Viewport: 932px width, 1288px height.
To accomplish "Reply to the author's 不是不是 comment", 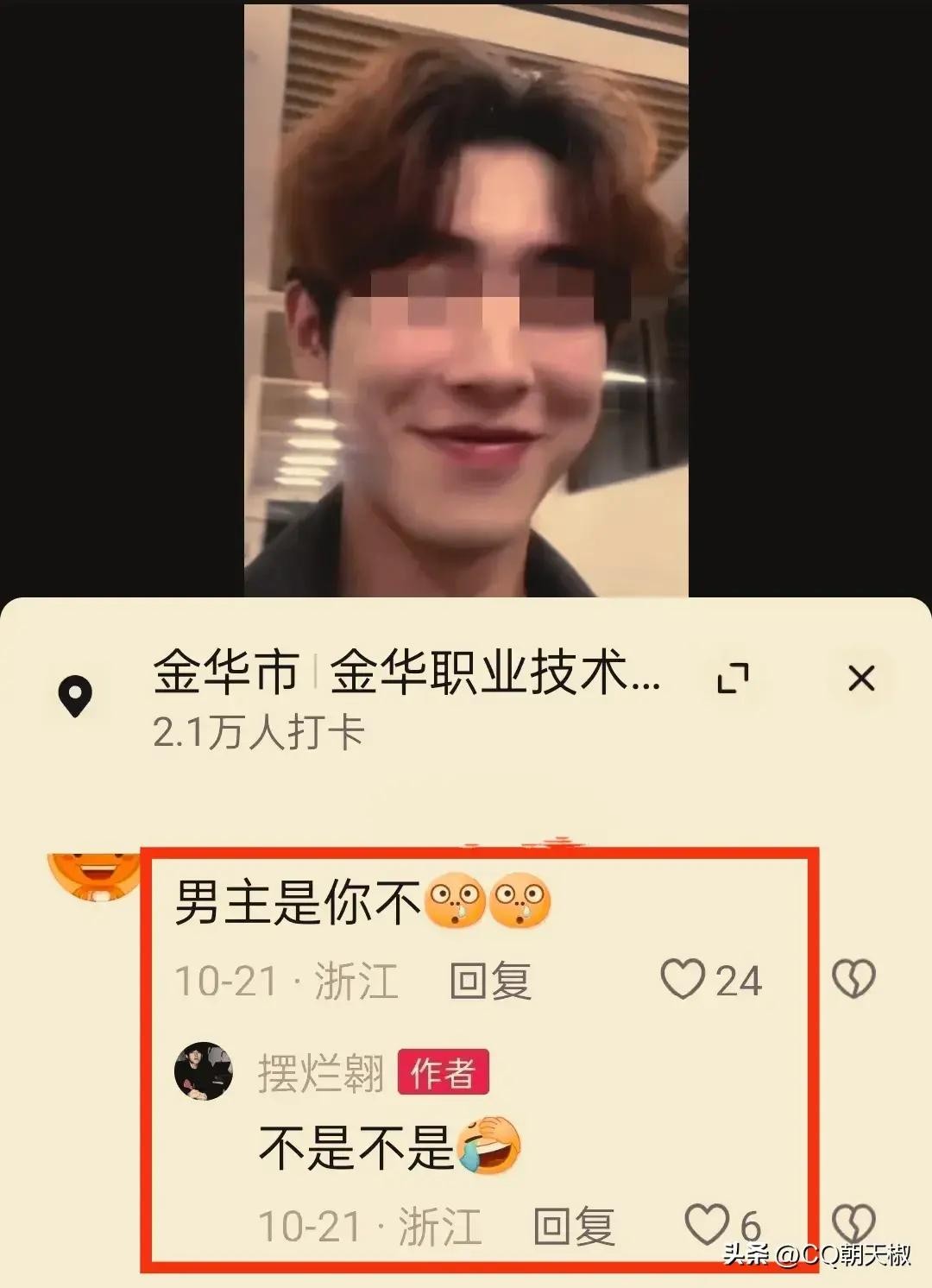I will pos(574,1226).
